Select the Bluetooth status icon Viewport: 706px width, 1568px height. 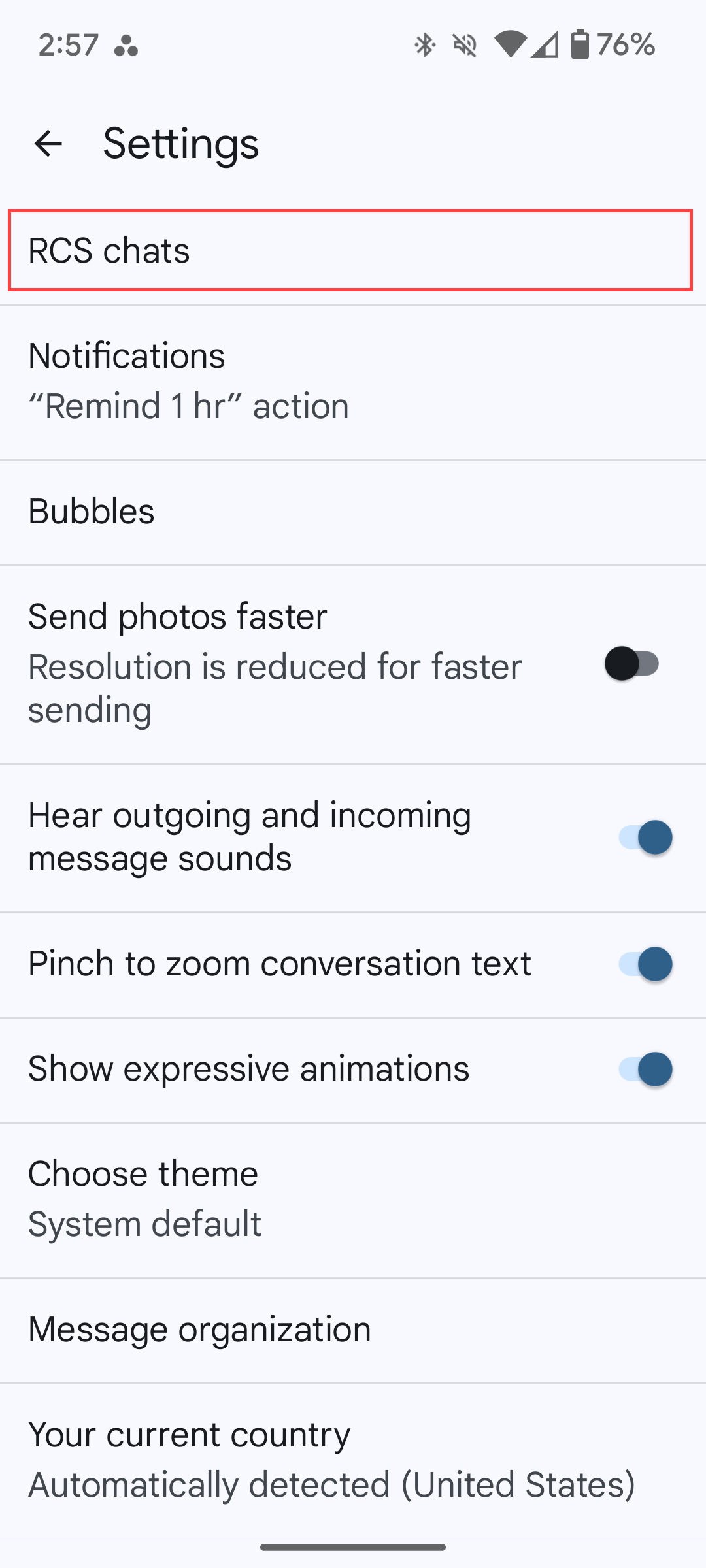(x=424, y=44)
